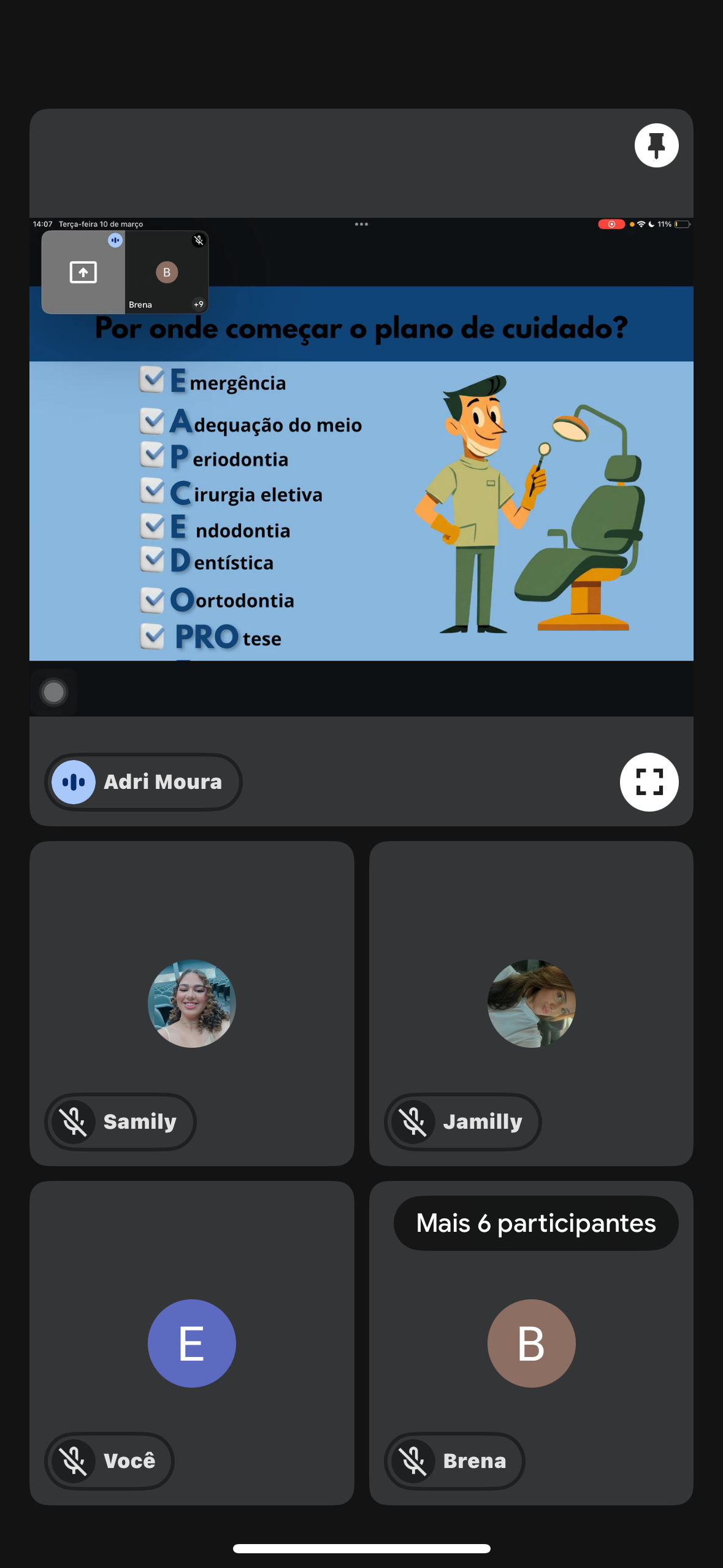
Task: Unpin Adri Moura's presentation
Action: coord(656,145)
